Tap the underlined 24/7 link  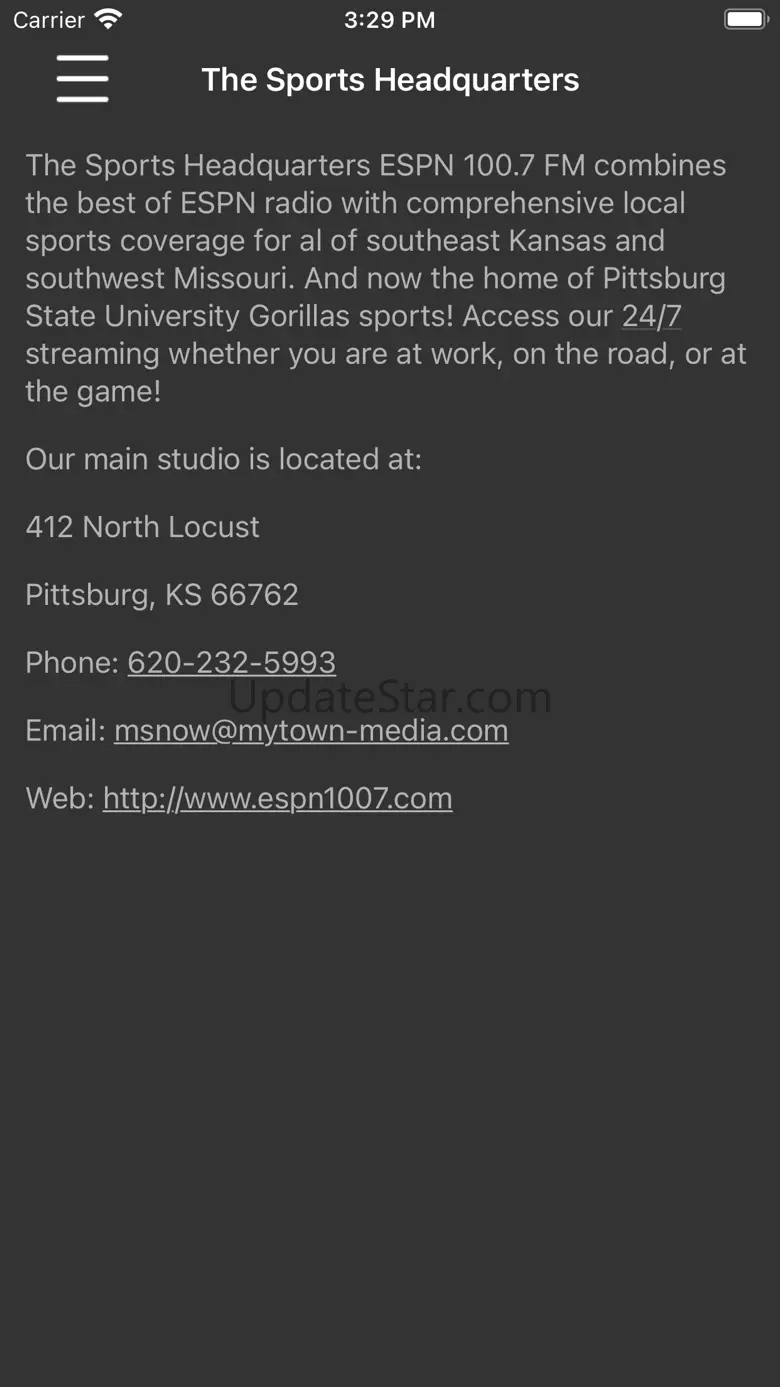pos(651,316)
